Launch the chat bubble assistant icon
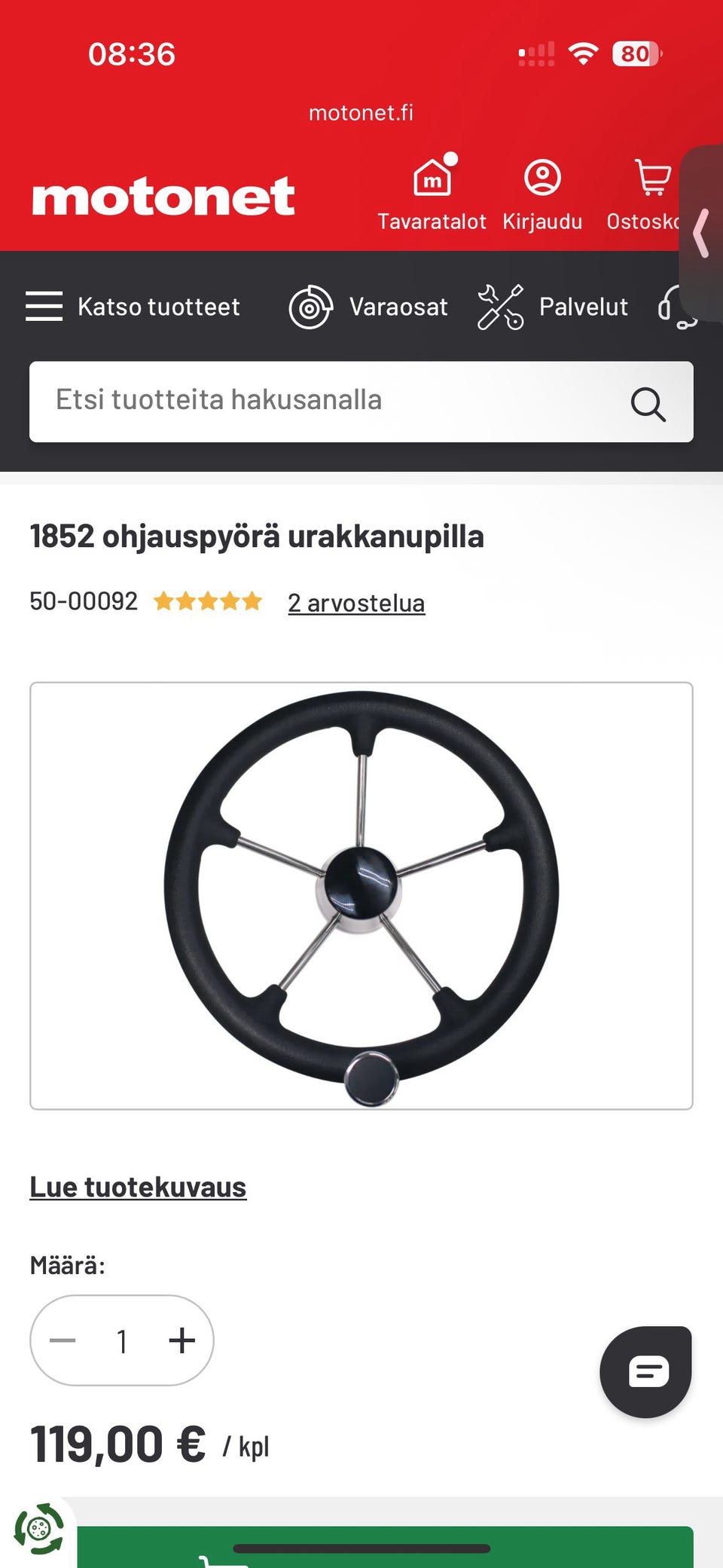Image resolution: width=723 pixels, height=1568 pixels. tap(645, 1369)
